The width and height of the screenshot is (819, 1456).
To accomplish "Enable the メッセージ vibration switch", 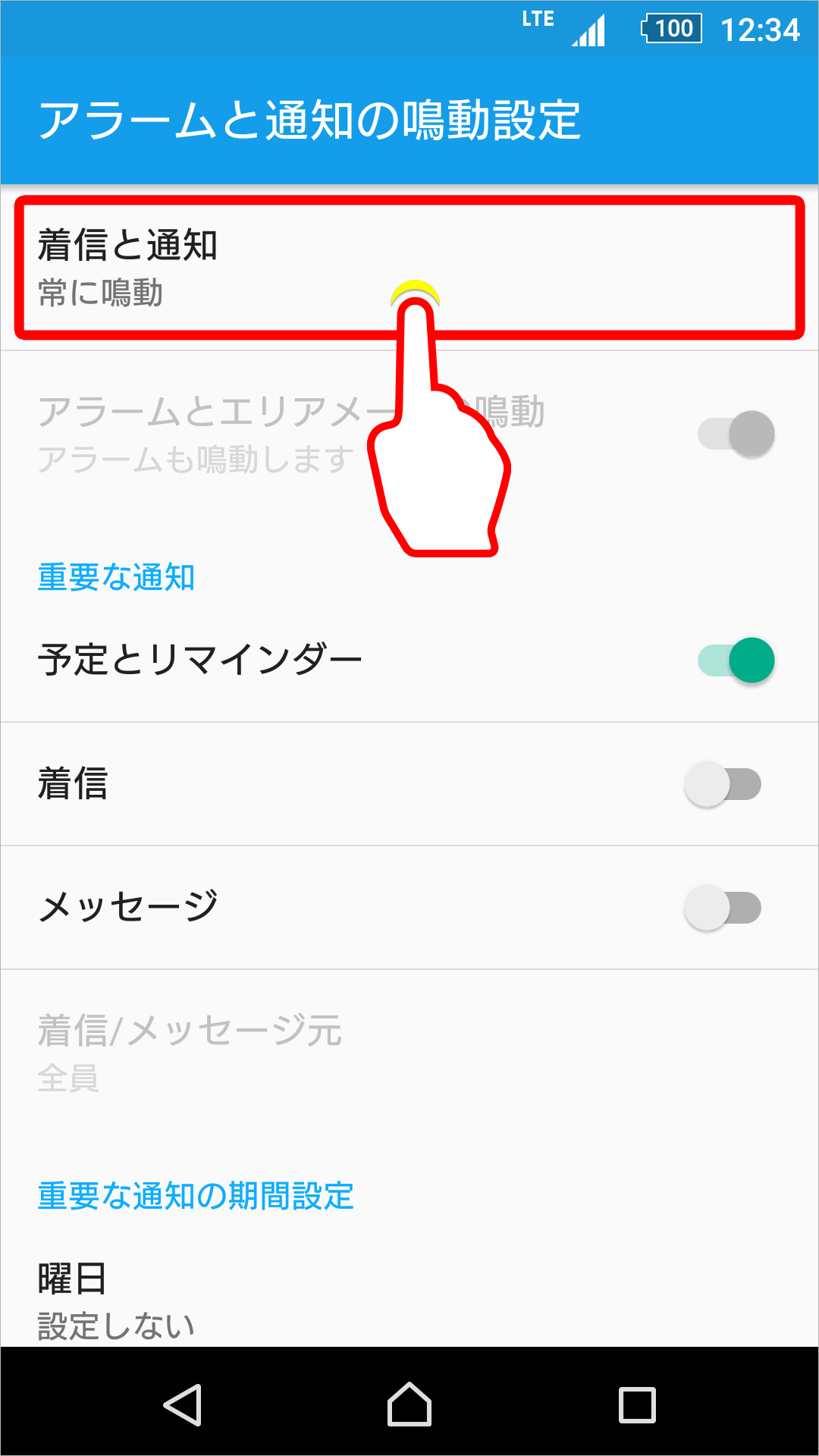I will 724,907.
